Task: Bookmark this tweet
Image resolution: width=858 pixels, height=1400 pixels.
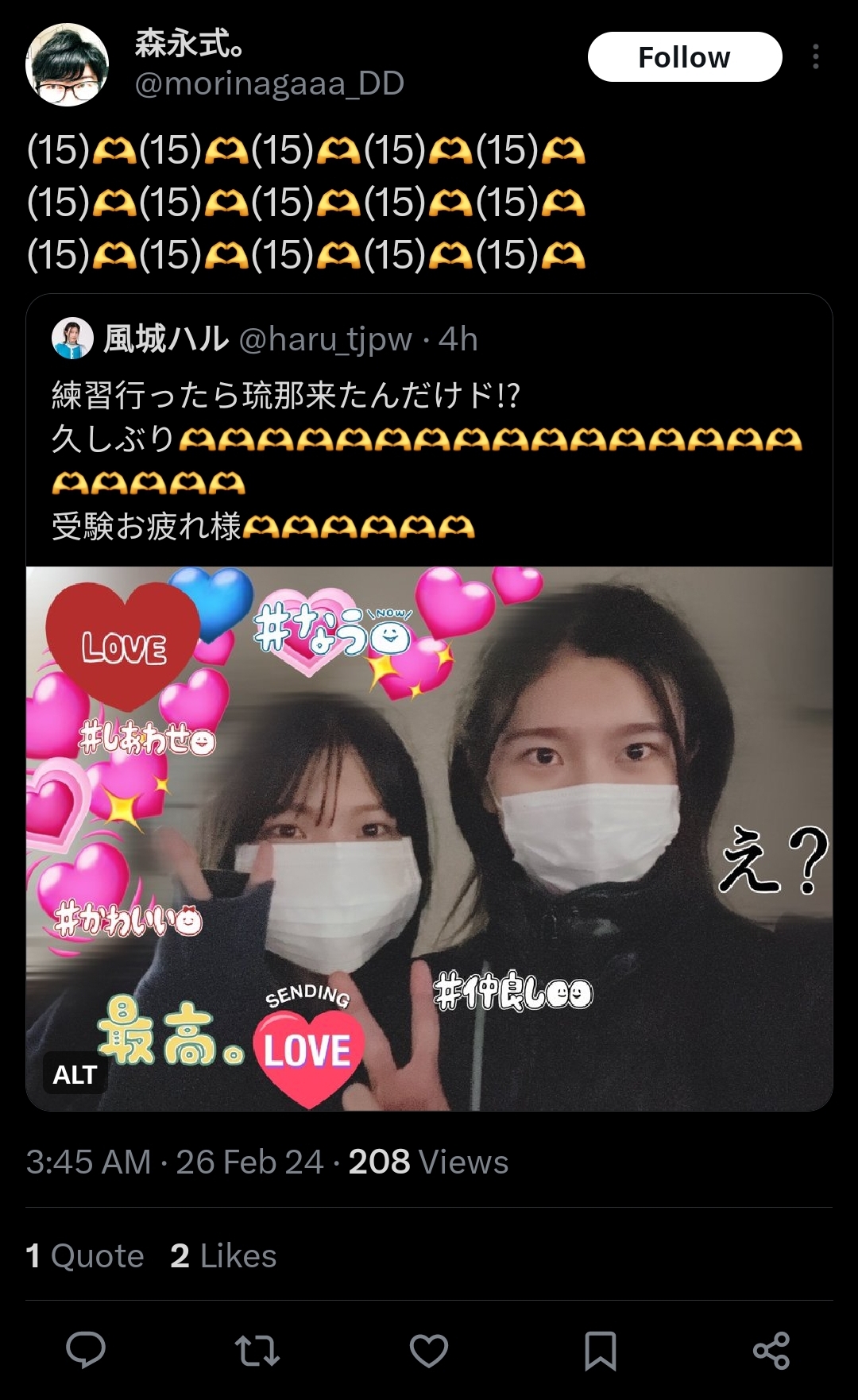Action: [x=601, y=1350]
